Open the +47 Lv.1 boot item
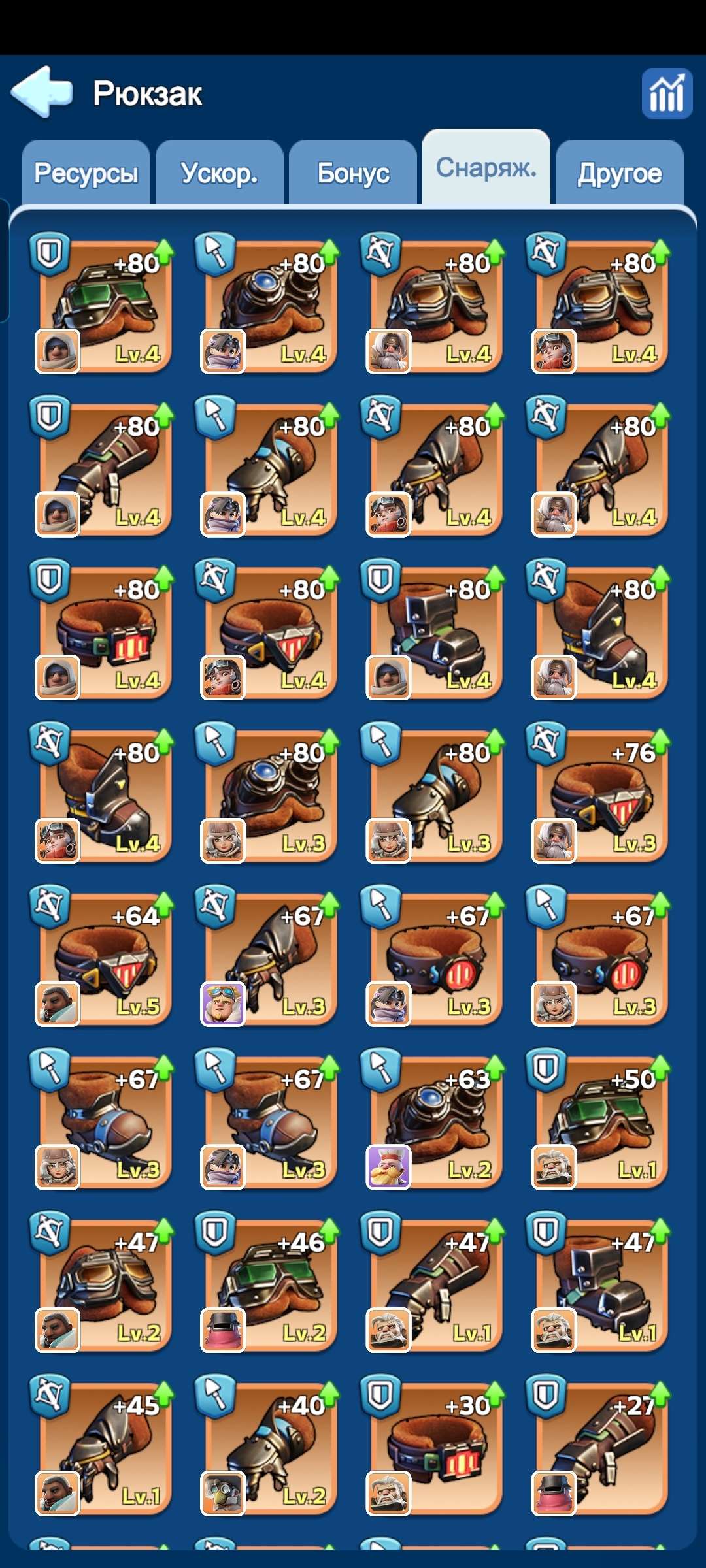Viewport: 706px width, 1568px height. [600, 1286]
